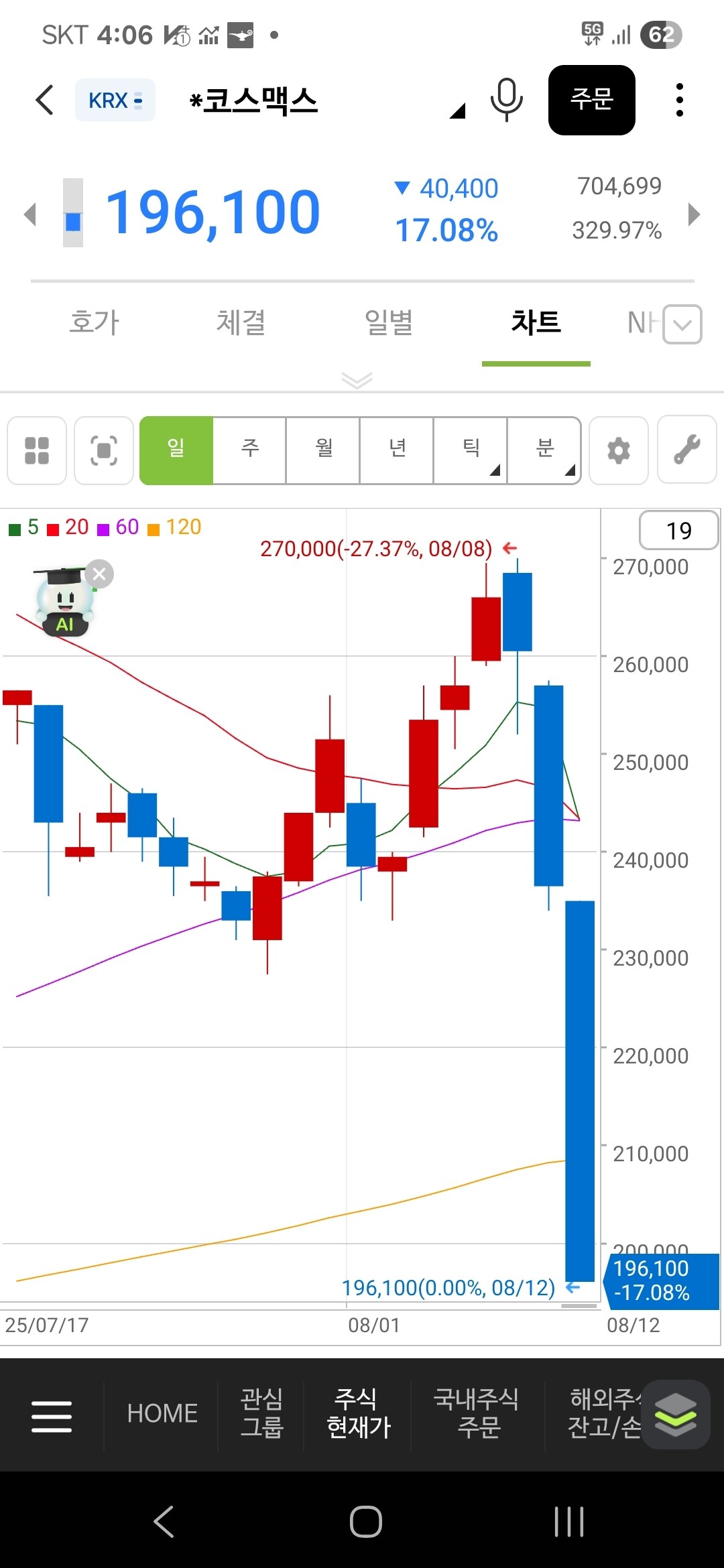Tap the 주문 order button

coord(591,101)
